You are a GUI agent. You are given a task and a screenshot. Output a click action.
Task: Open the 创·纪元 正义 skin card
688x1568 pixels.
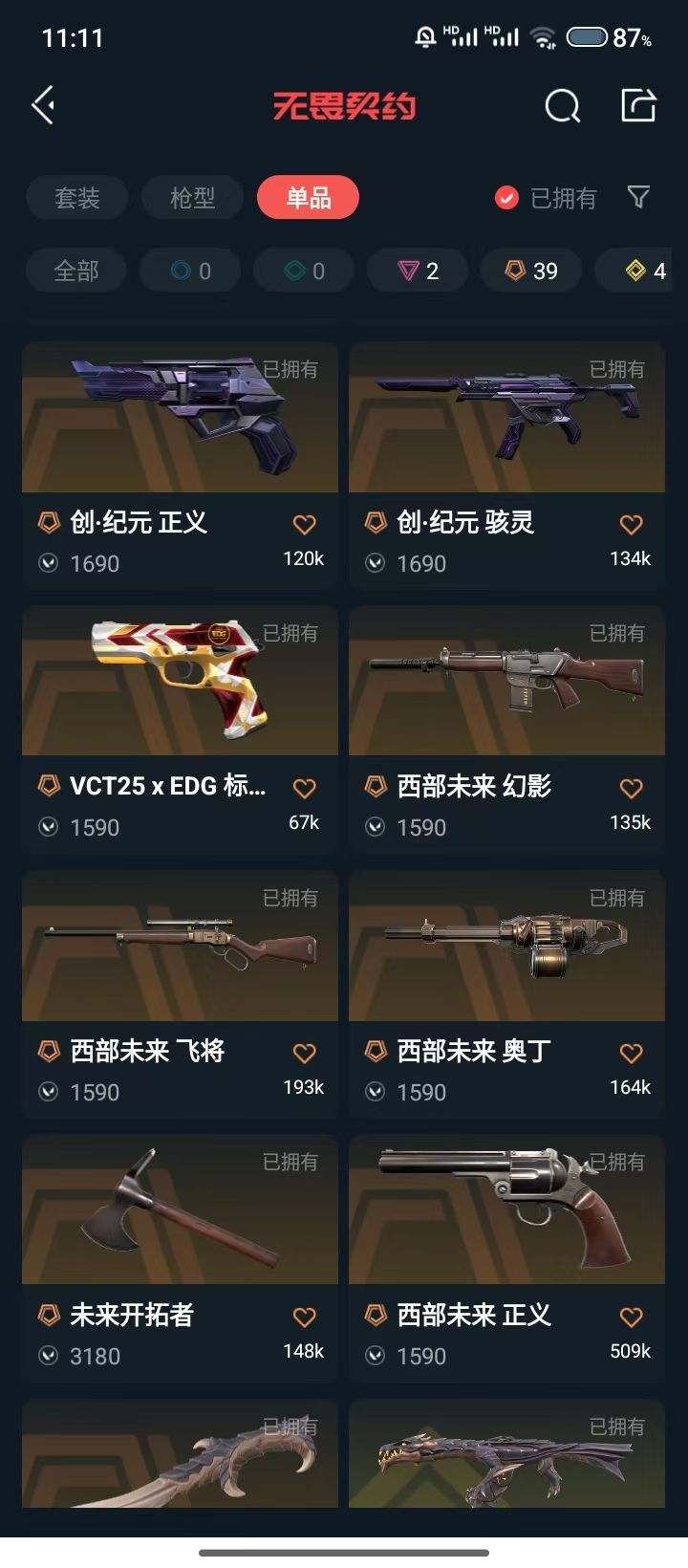click(x=180, y=464)
